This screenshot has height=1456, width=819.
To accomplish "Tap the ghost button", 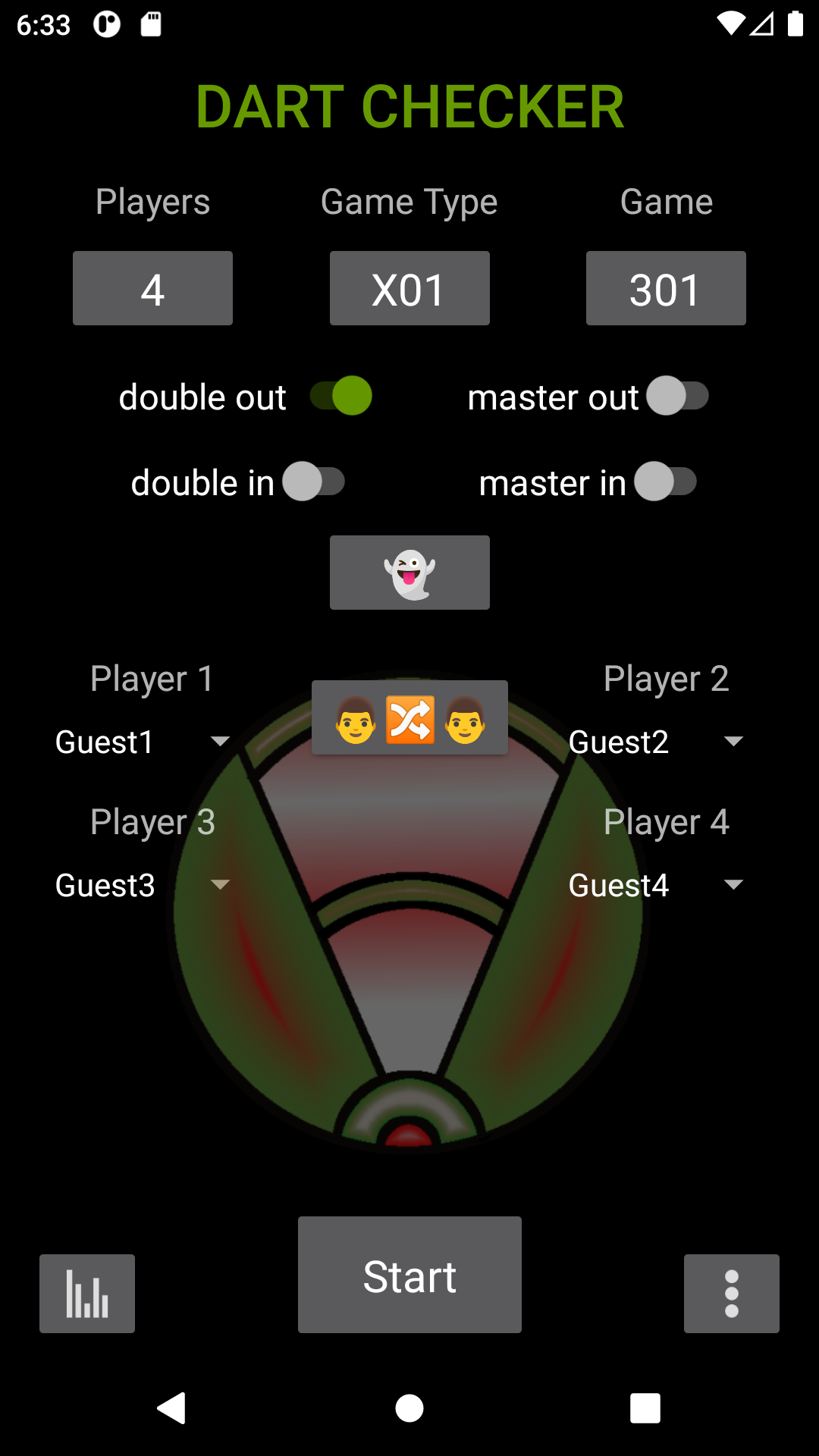I will tap(409, 573).
